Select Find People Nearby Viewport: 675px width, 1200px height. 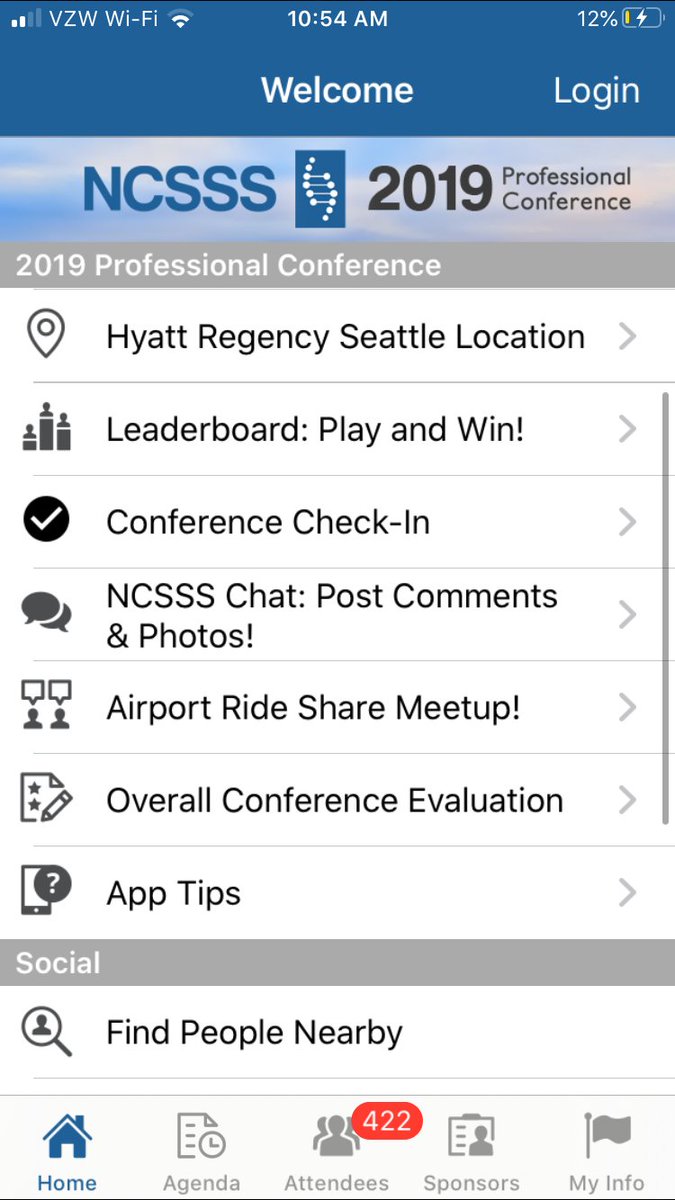(337, 1032)
